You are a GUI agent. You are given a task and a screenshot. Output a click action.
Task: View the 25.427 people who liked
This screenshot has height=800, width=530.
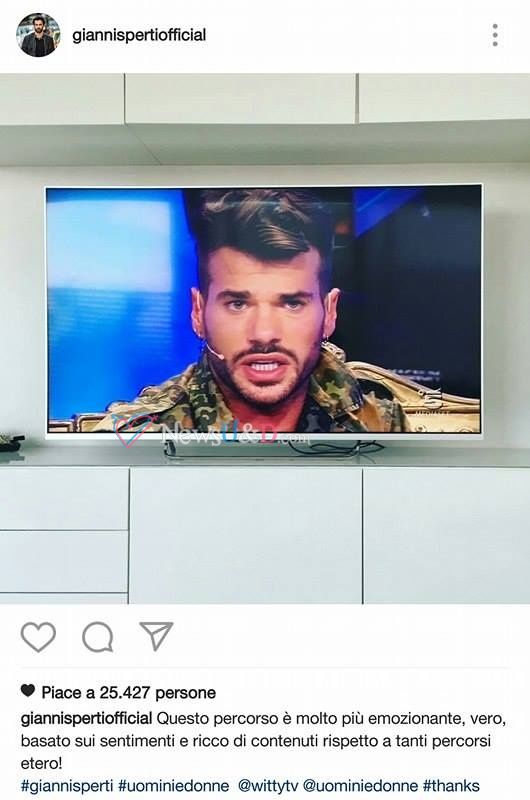pos(129,692)
